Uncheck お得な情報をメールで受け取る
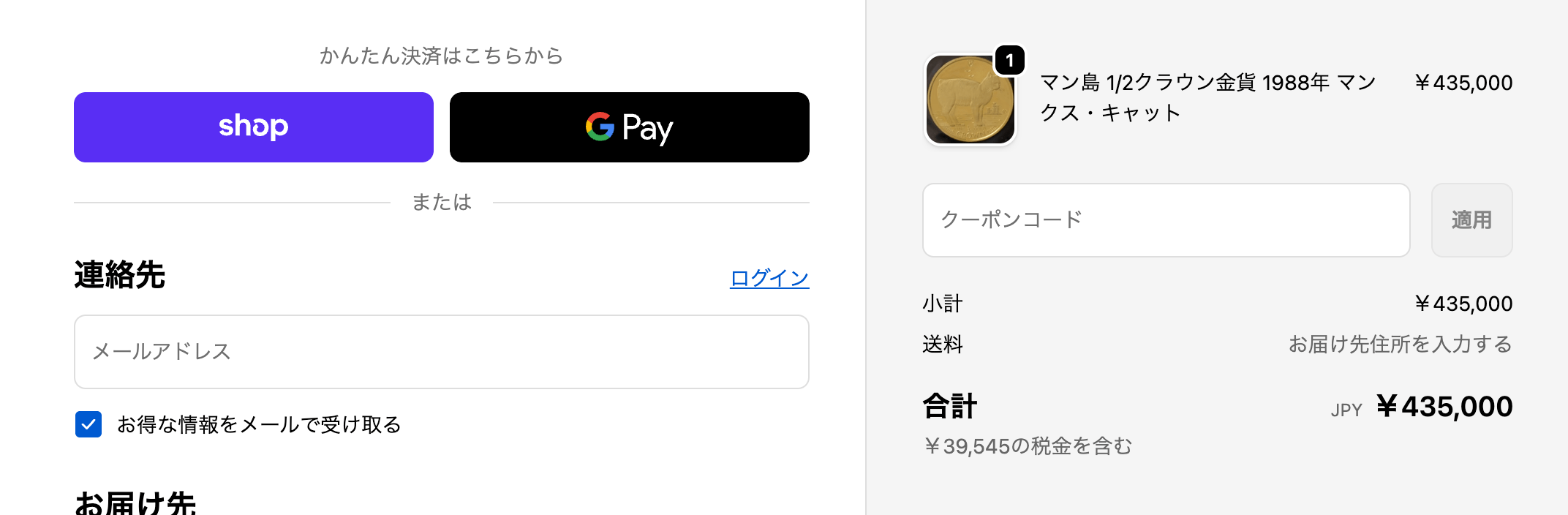Image resolution: width=1568 pixels, height=515 pixels. pyautogui.click(x=88, y=424)
